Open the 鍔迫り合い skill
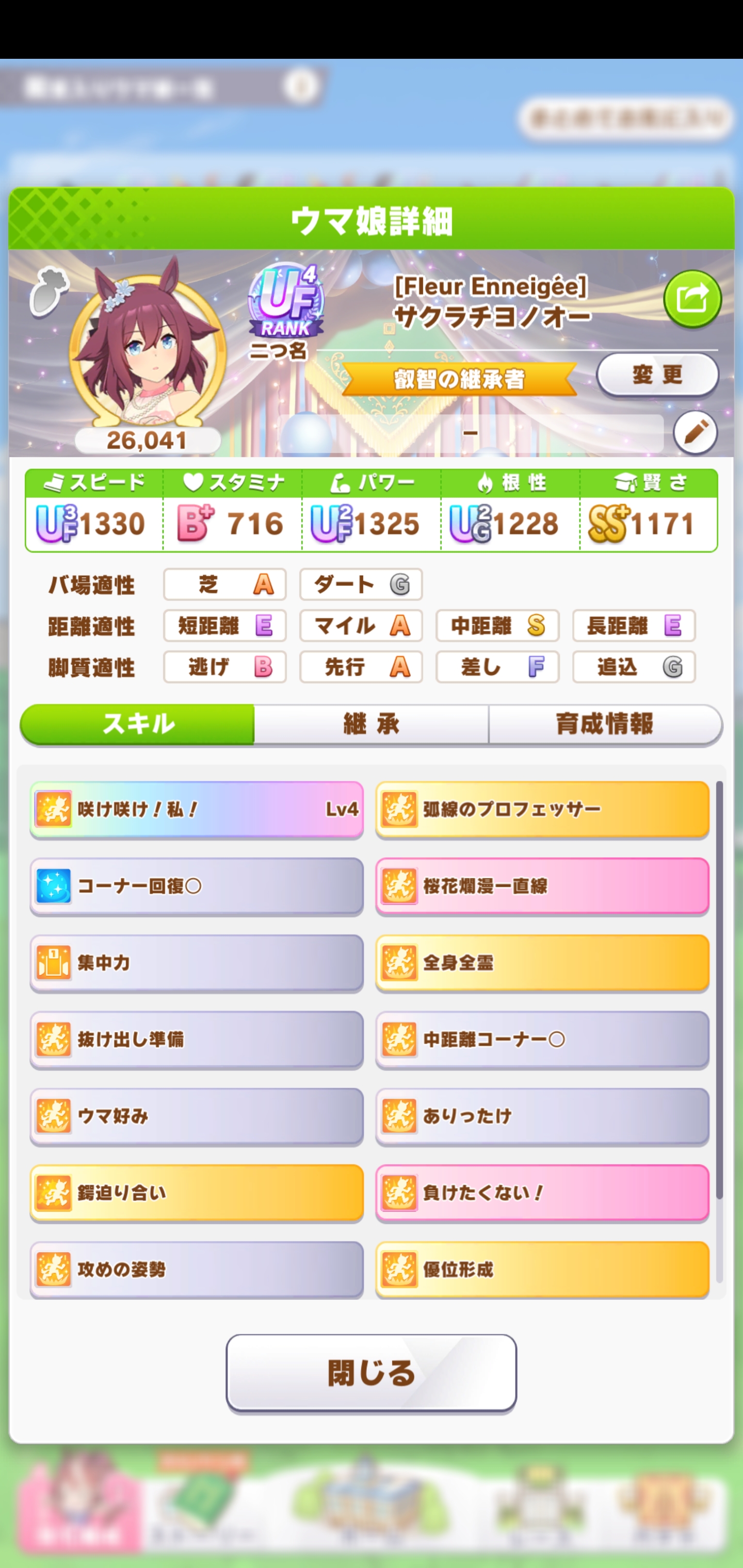The height and width of the screenshot is (1568, 743). (x=196, y=1193)
